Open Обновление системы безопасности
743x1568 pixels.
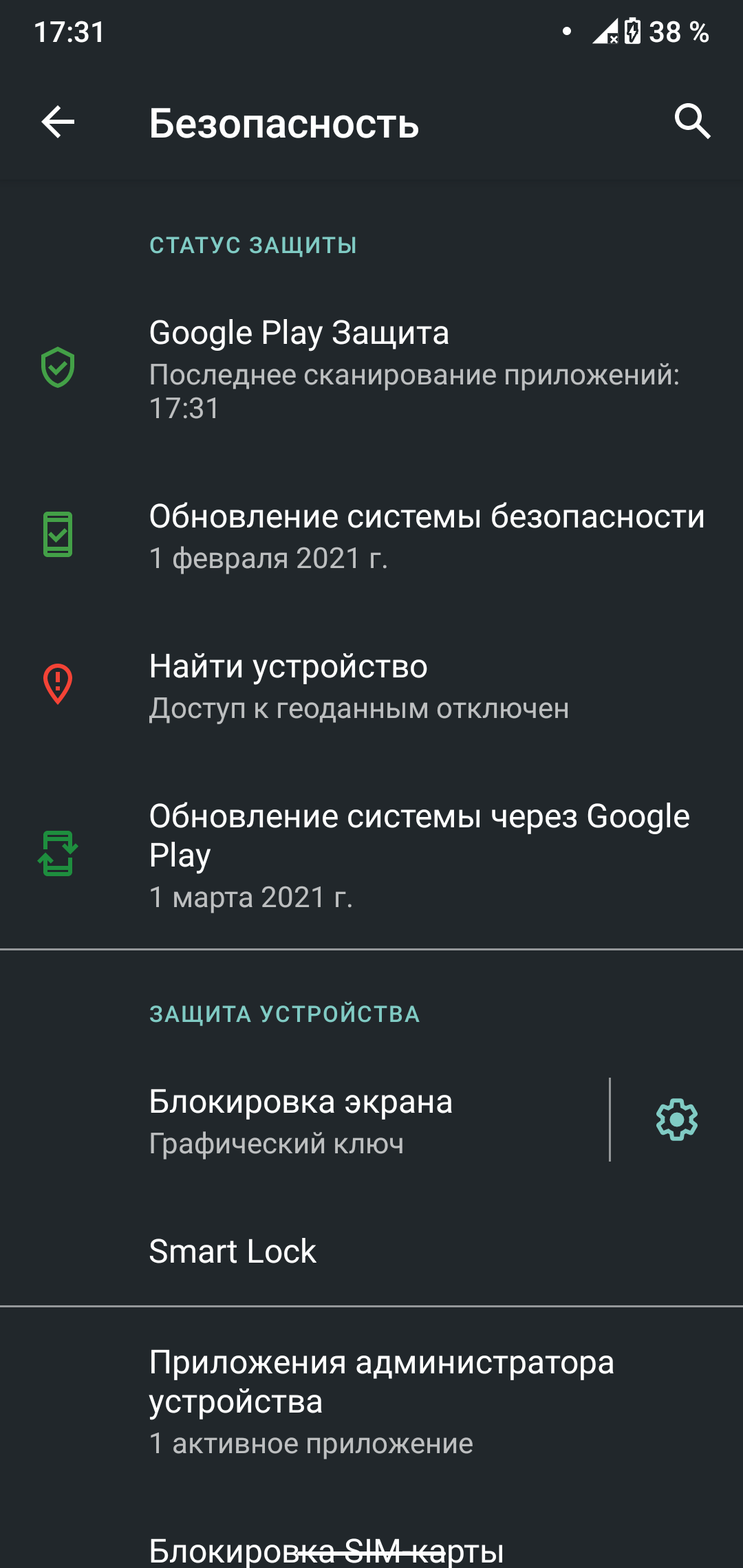click(x=371, y=536)
